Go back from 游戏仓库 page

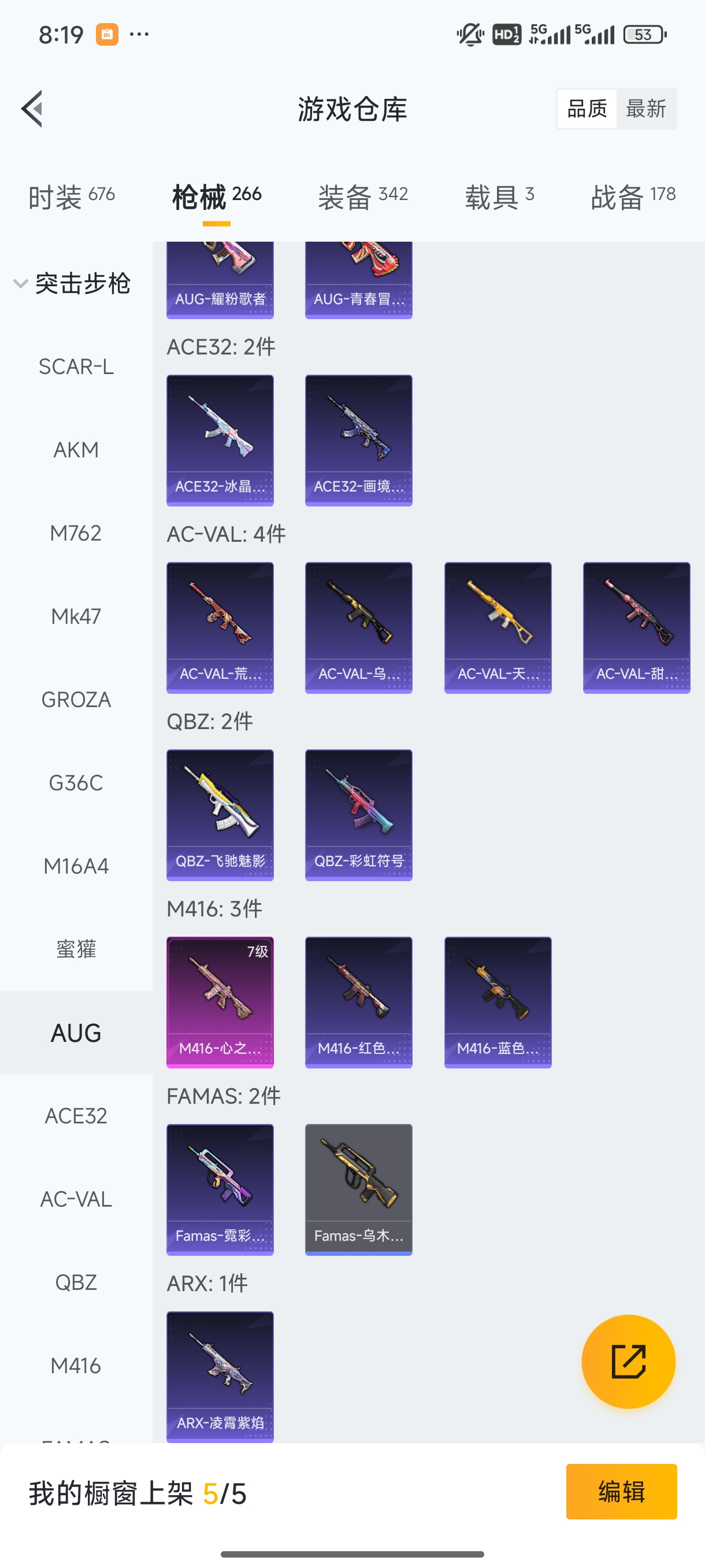pos(32,109)
